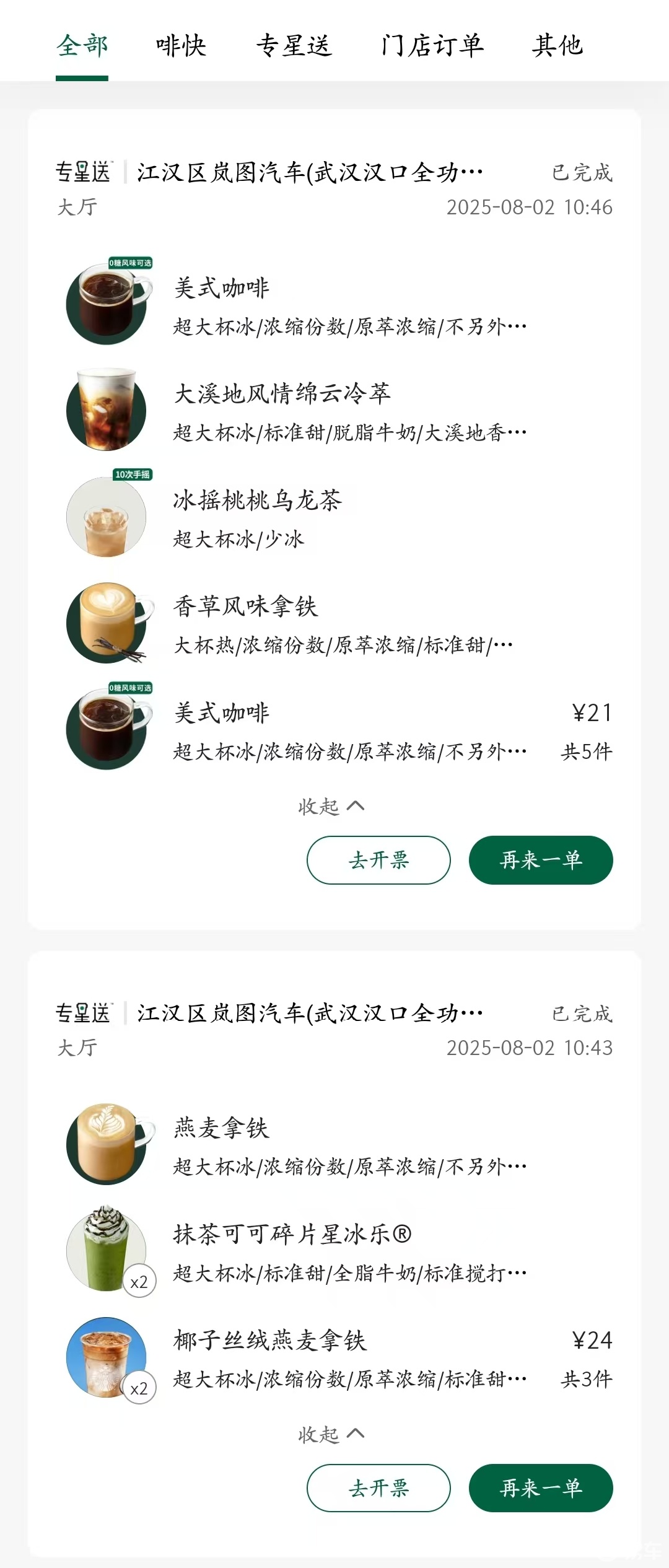Switch to the 啡快 tab

click(x=181, y=46)
